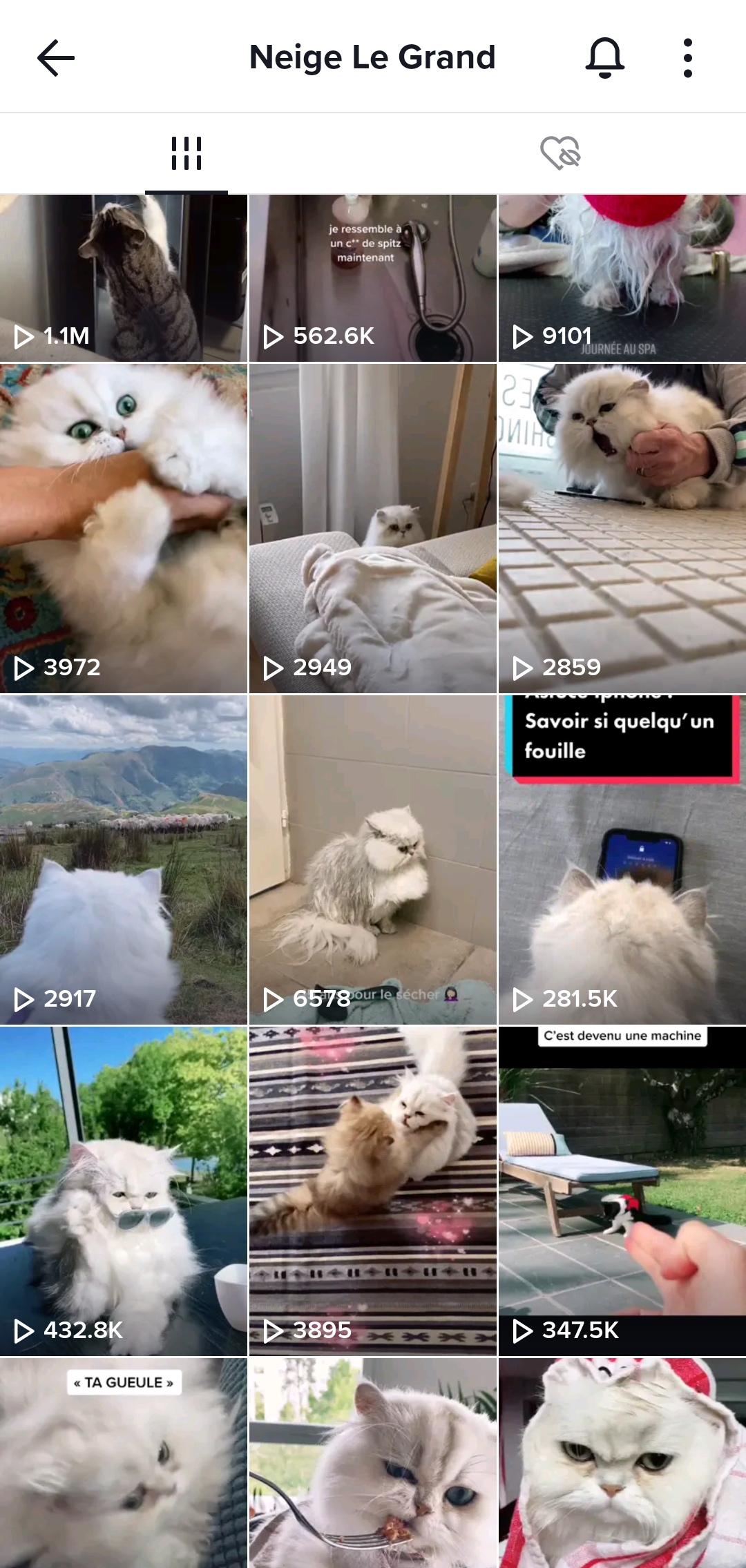The height and width of the screenshot is (1568, 746).
Task: Play the video with 2949 views
Action: coord(373,528)
